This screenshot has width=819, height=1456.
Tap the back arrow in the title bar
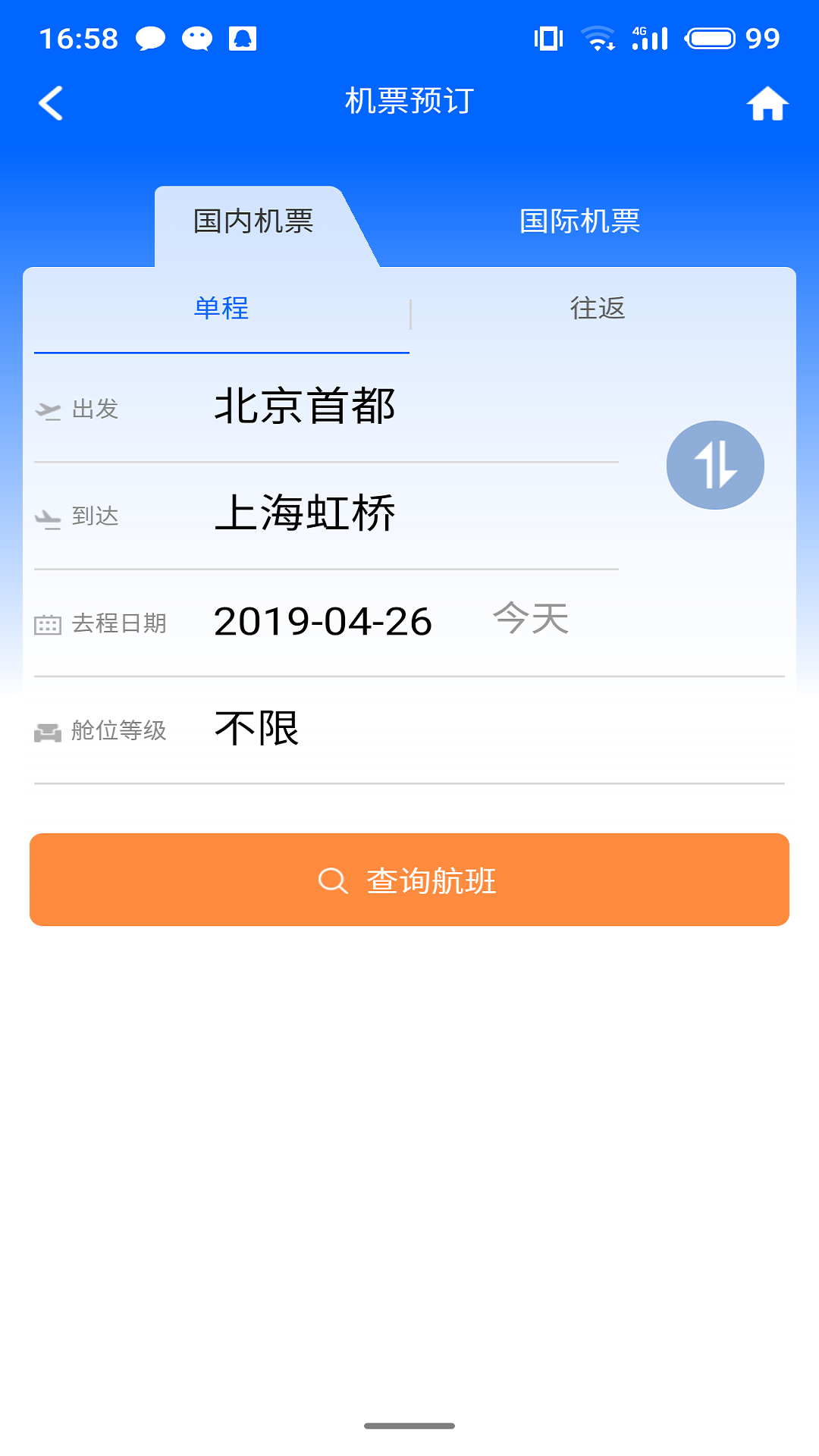tap(52, 103)
